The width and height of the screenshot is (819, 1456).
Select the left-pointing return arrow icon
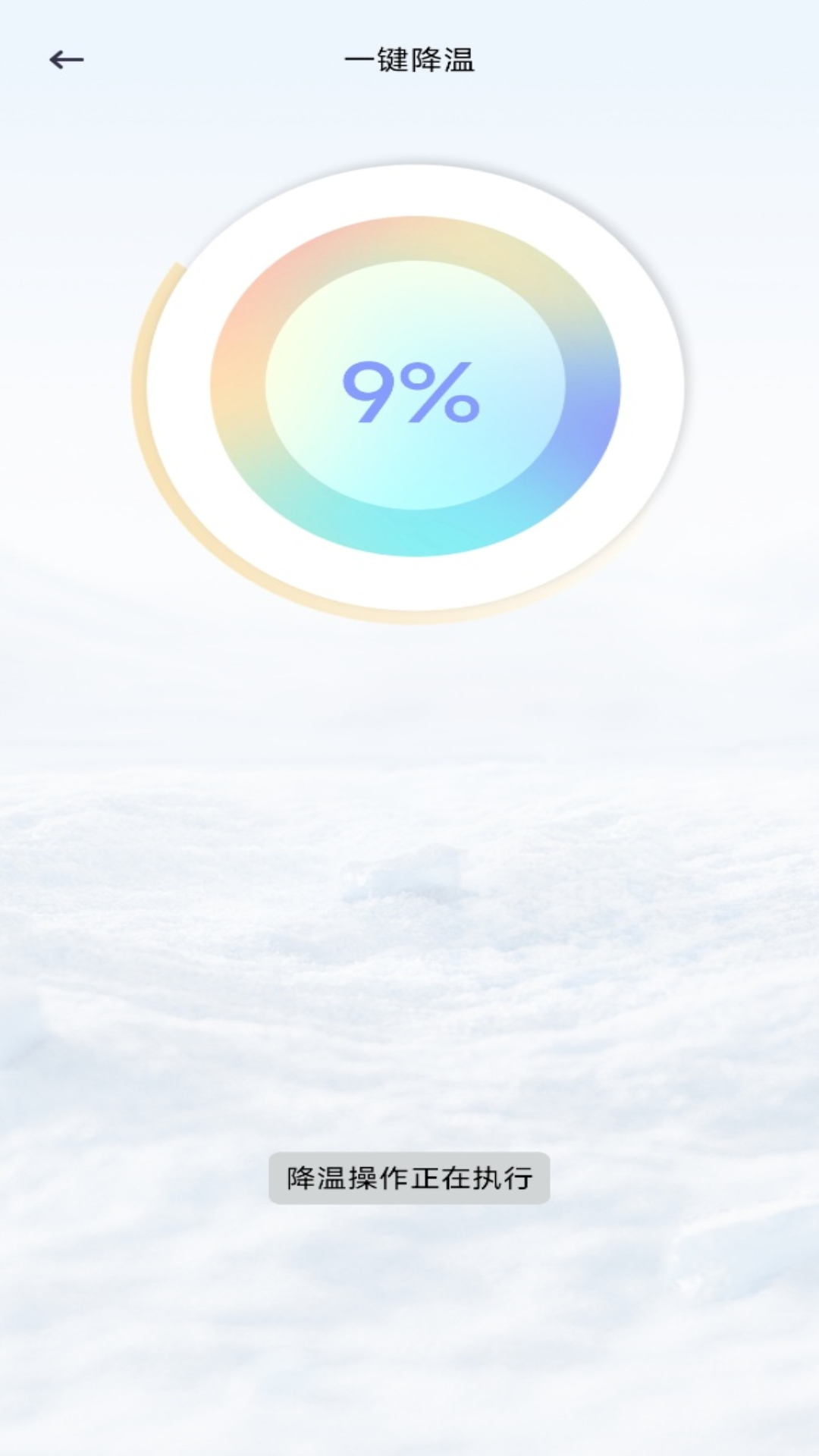point(67,58)
